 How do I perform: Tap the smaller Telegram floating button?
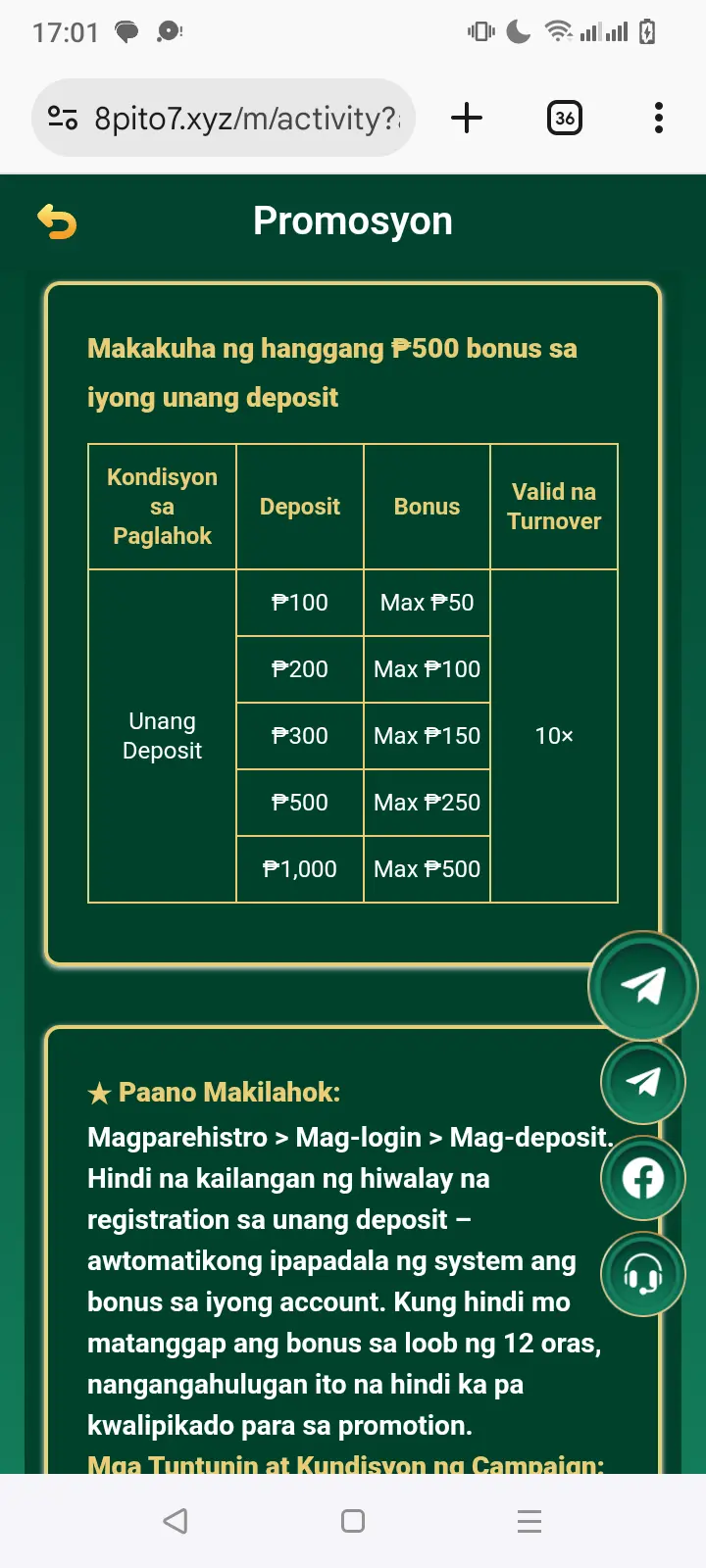click(x=643, y=1082)
